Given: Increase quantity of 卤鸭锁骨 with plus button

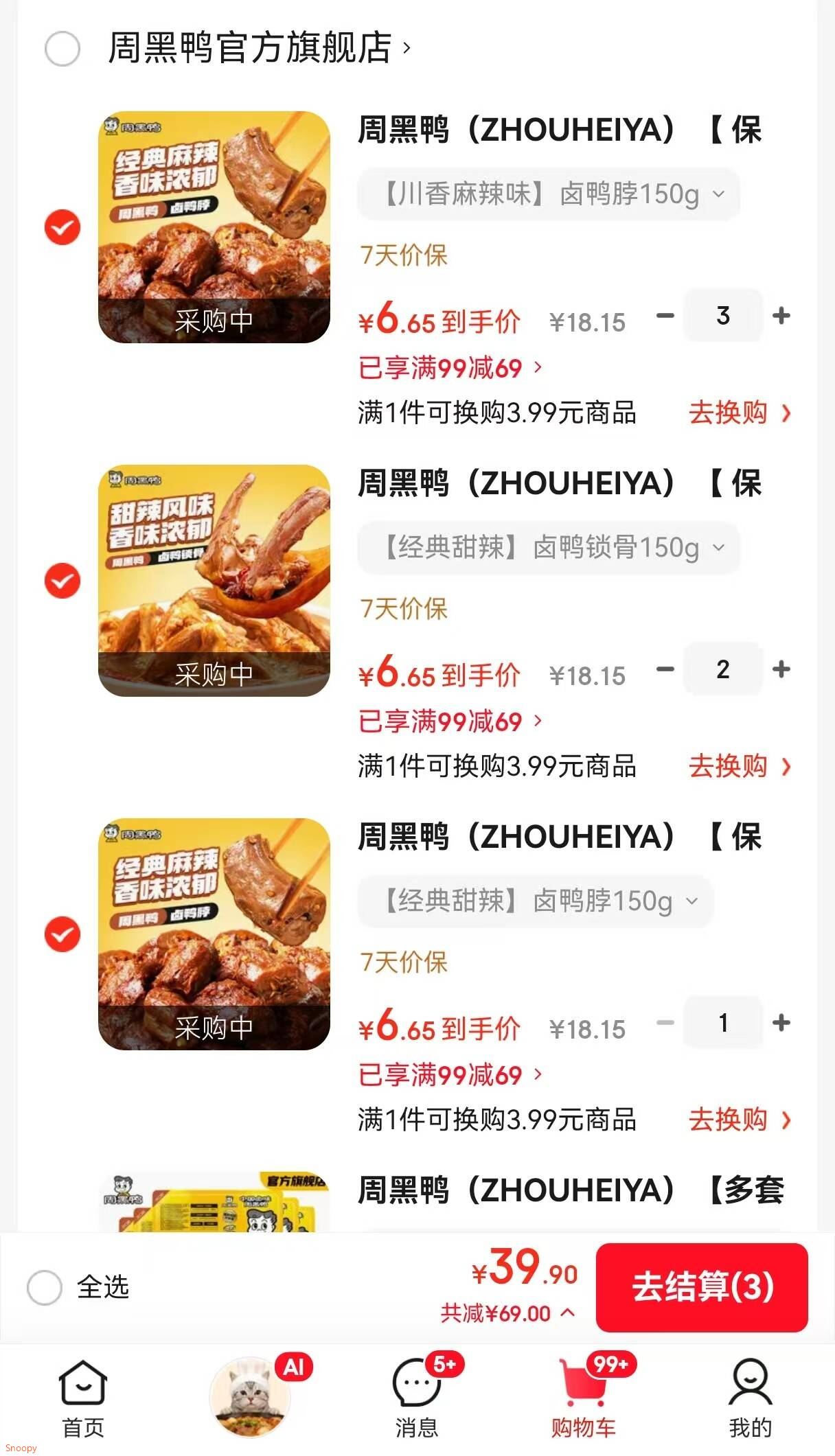Looking at the screenshot, I should click(x=781, y=669).
